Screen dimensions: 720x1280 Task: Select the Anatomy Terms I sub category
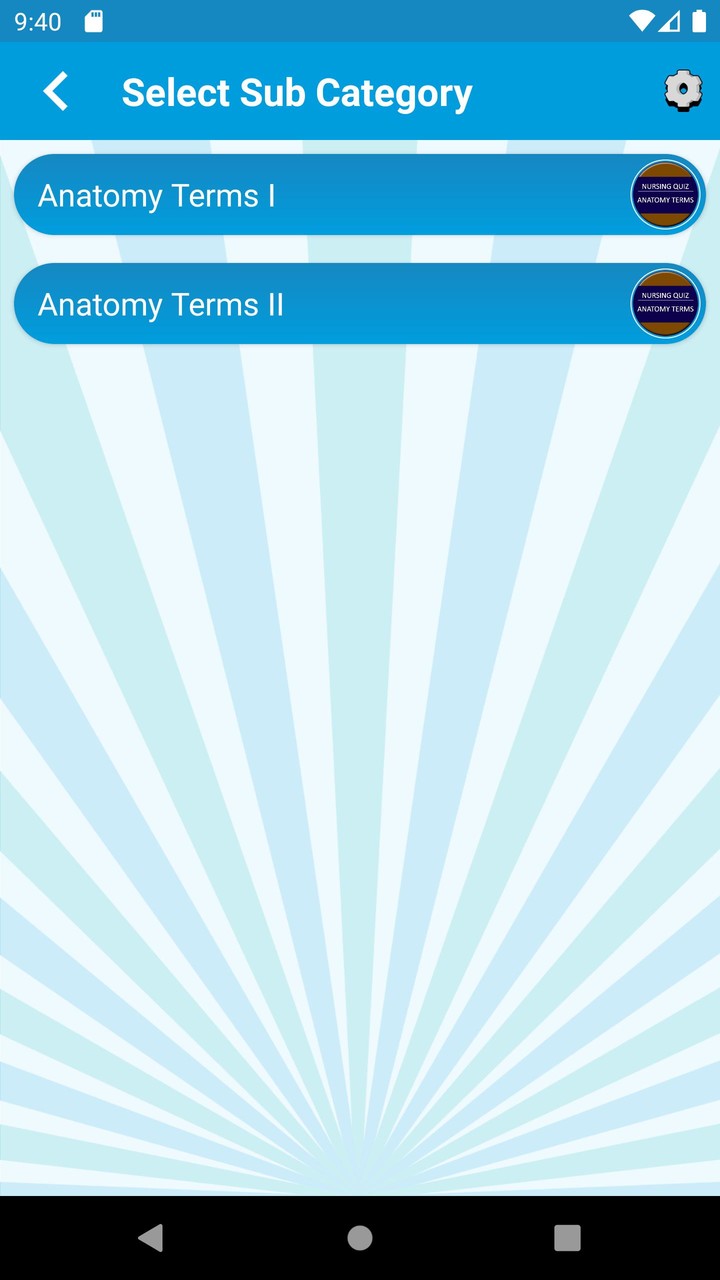pyautogui.click(x=300, y=195)
